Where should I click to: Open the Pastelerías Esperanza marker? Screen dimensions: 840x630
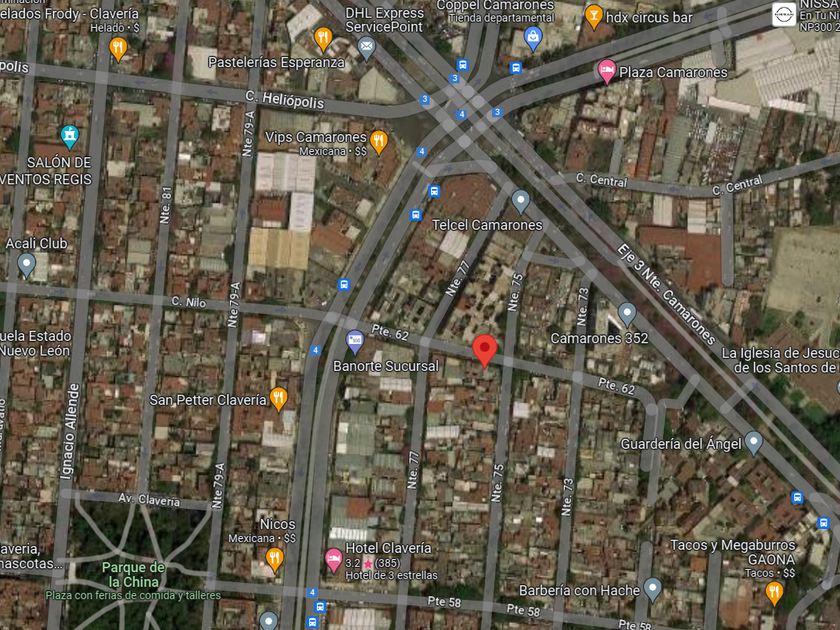[322, 39]
